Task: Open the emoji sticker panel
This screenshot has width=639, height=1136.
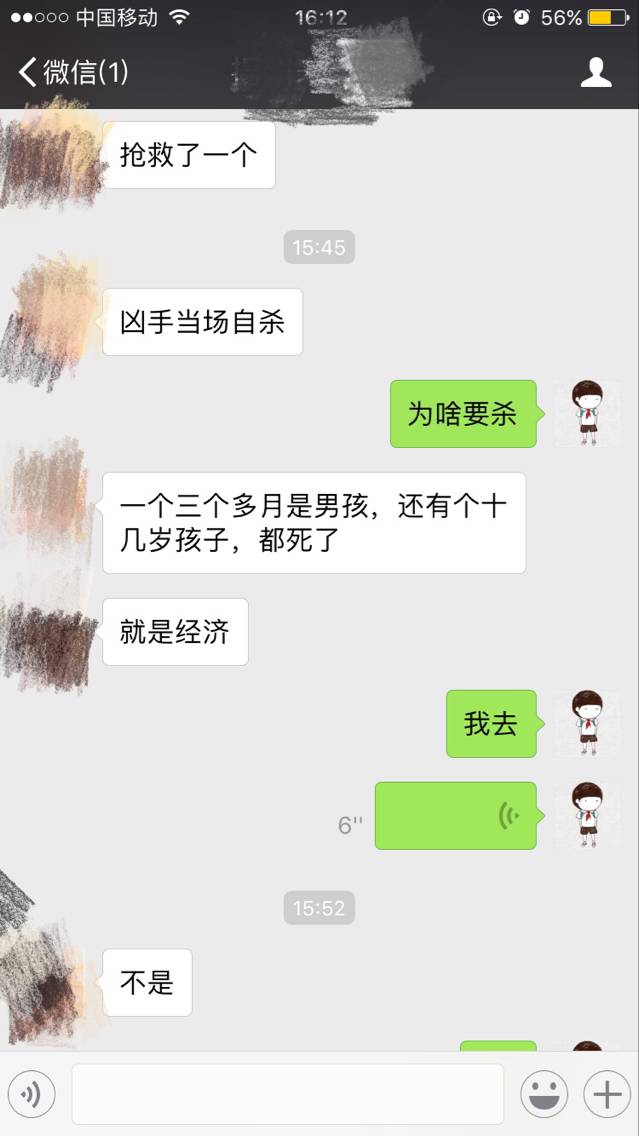Action: 544,1094
